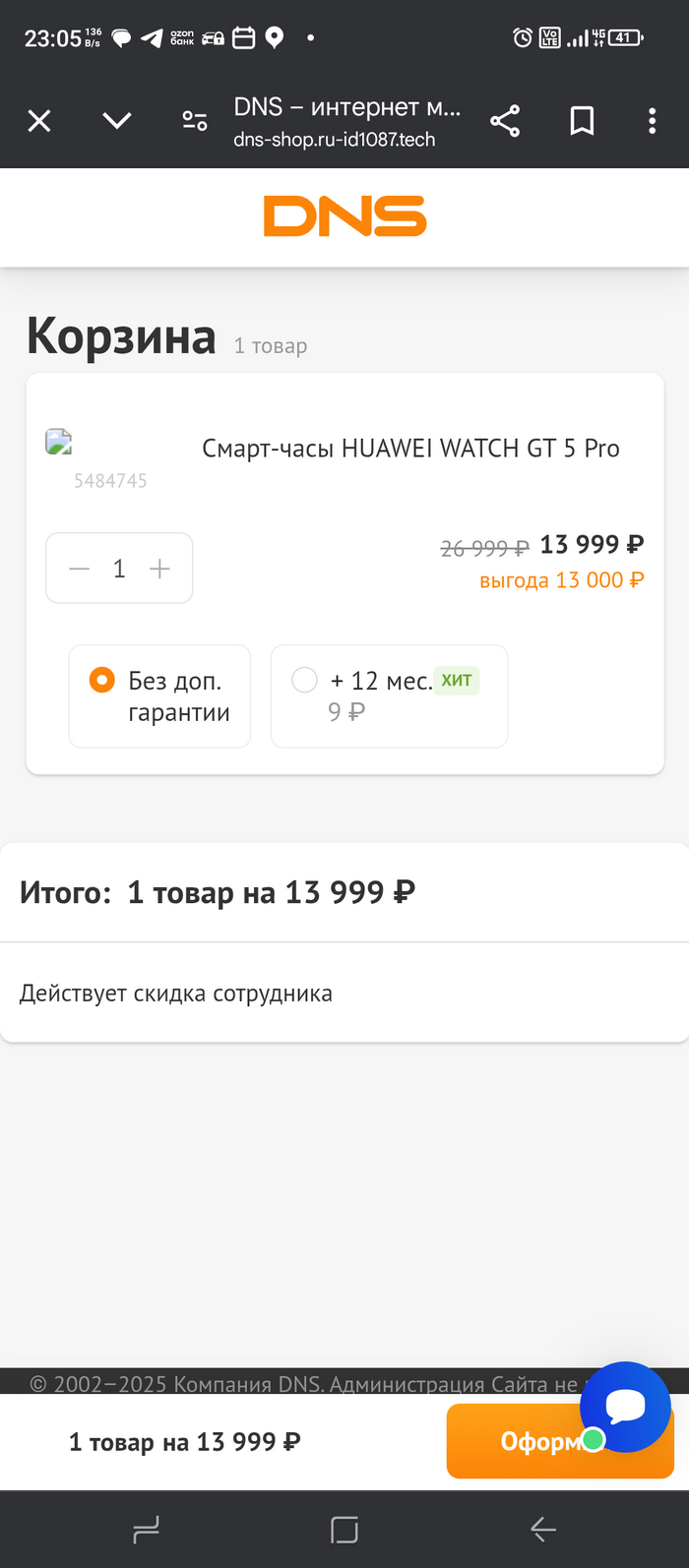Screen dimensions: 689x1568
Task: Share this DNS page
Action: coord(505,121)
